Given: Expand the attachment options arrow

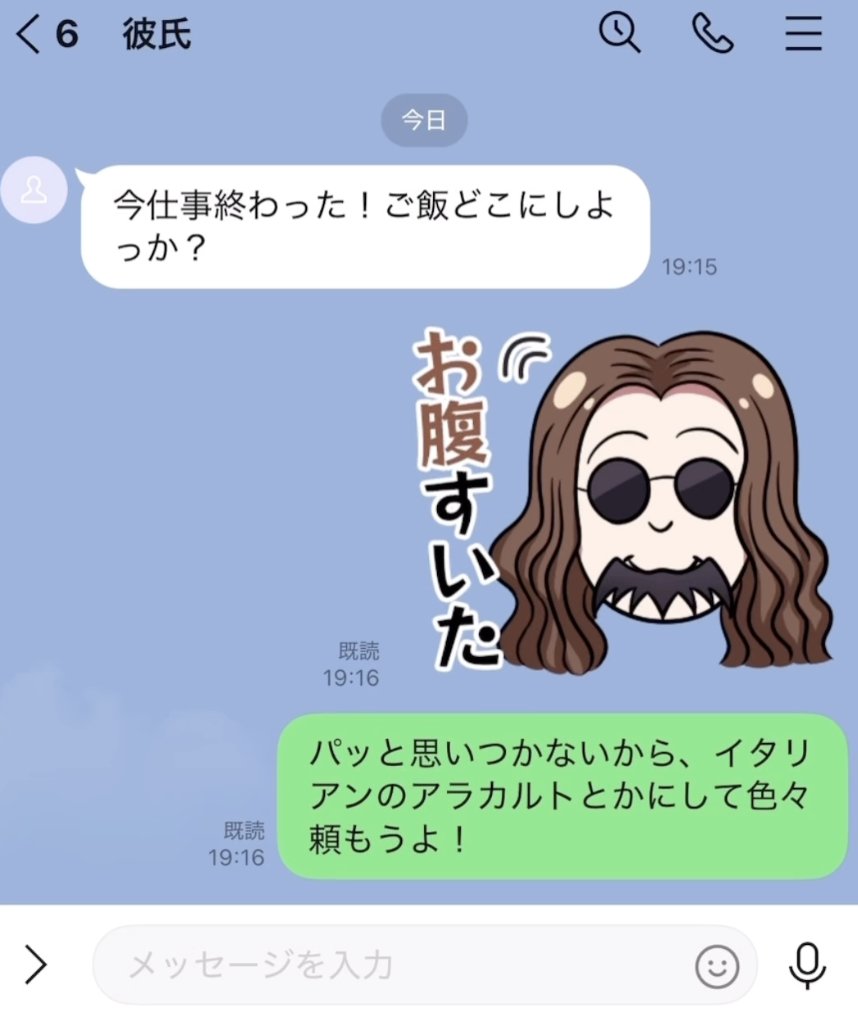Looking at the screenshot, I should click(x=36, y=964).
